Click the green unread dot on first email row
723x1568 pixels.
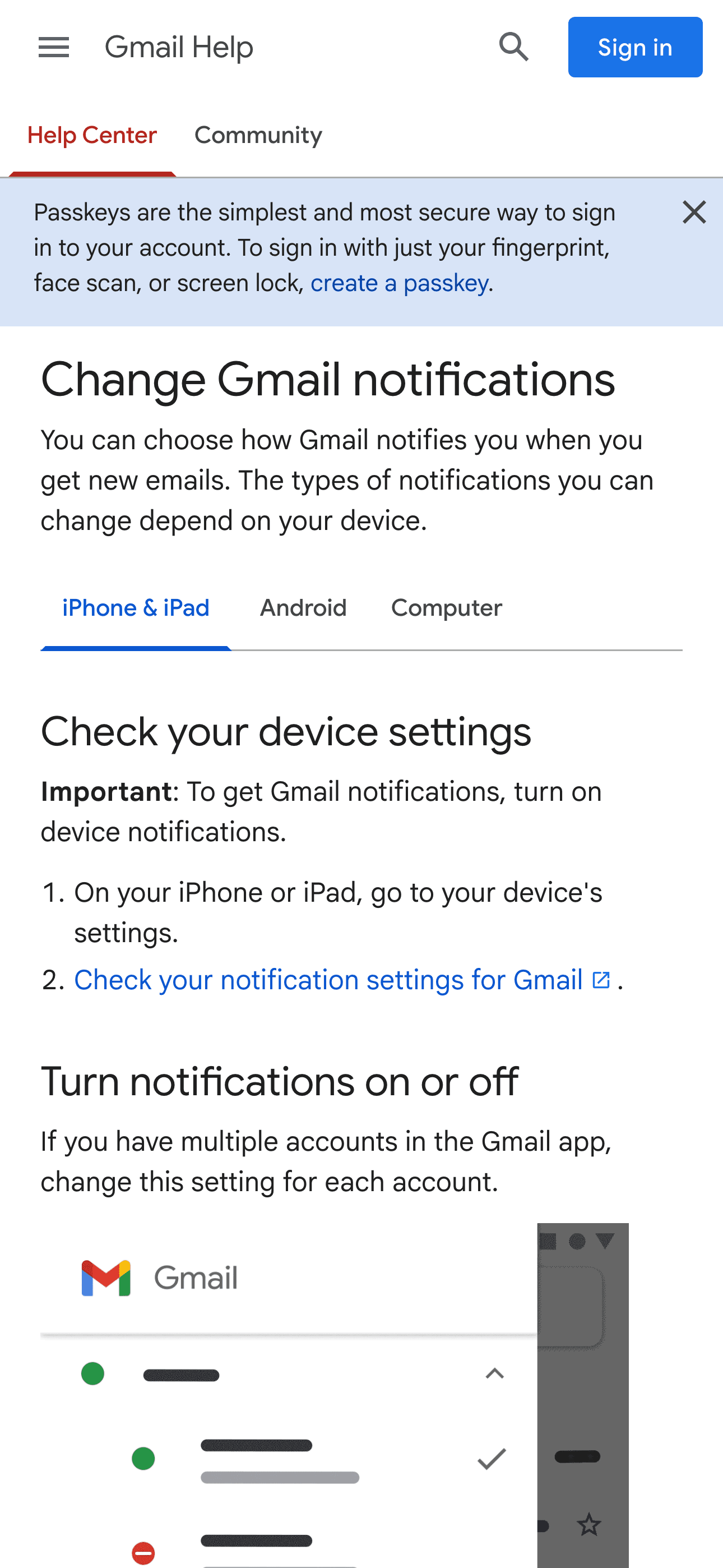tap(92, 1374)
